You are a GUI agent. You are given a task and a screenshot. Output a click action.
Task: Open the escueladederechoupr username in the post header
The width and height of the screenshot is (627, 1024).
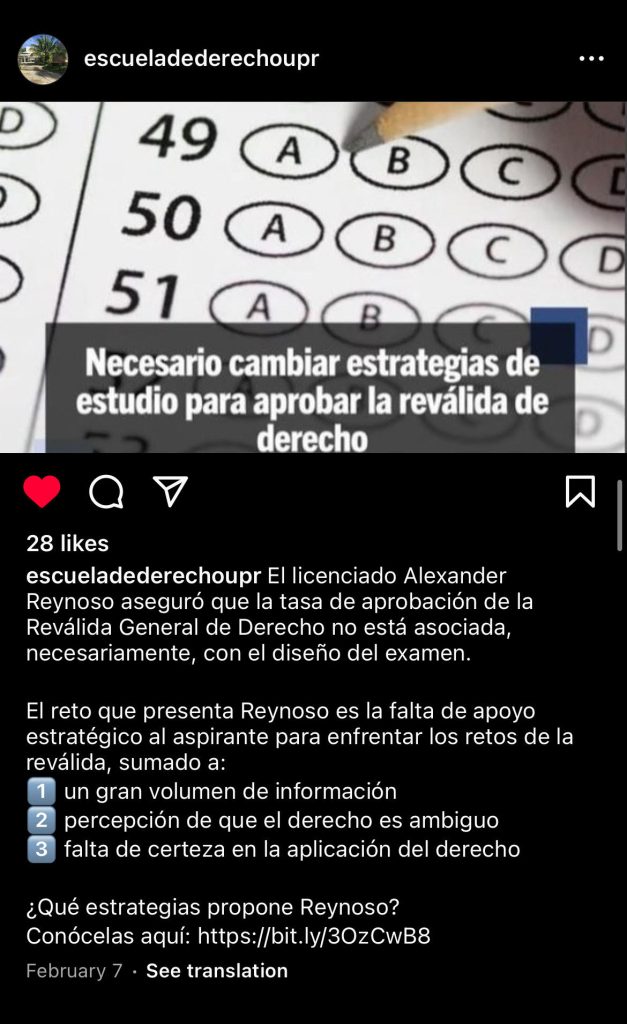pyautogui.click(x=202, y=59)
